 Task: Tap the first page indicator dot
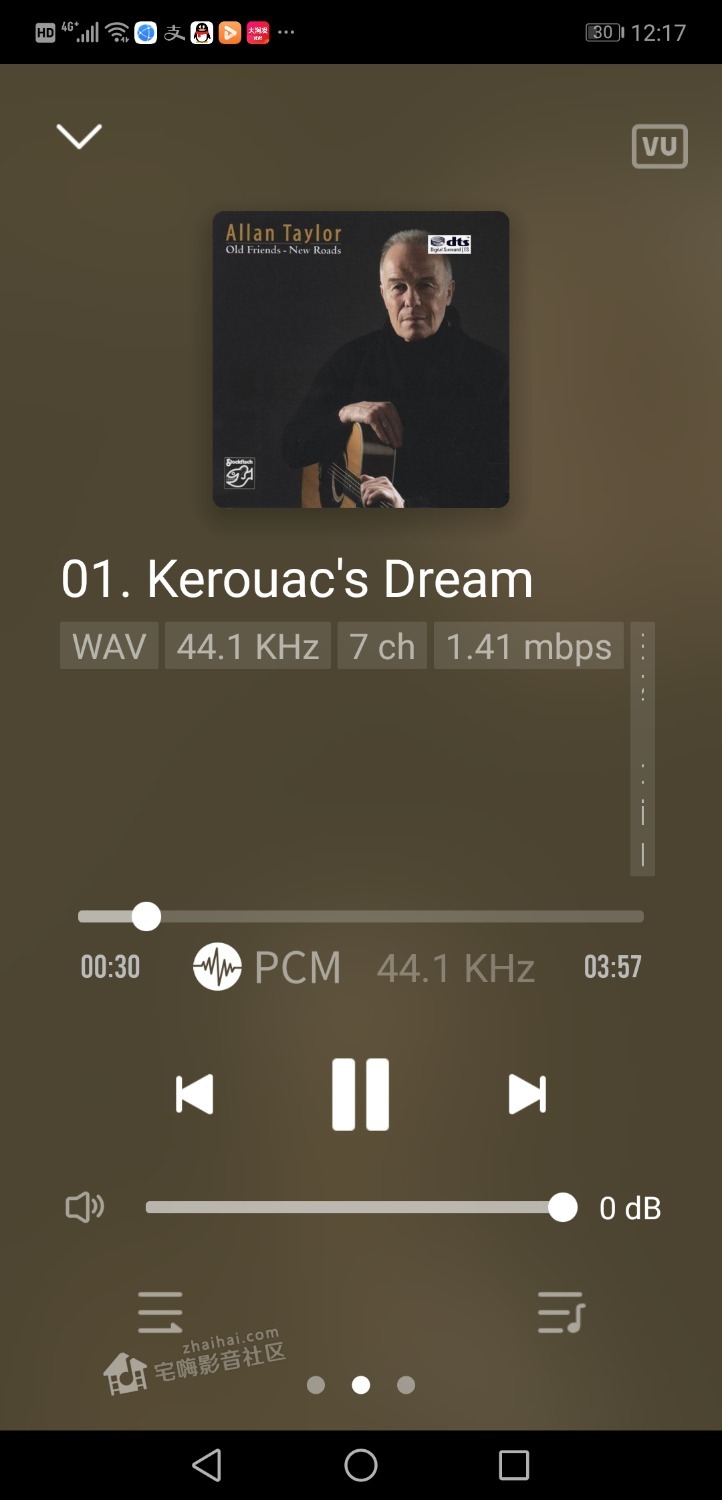tap(316, 1385)
